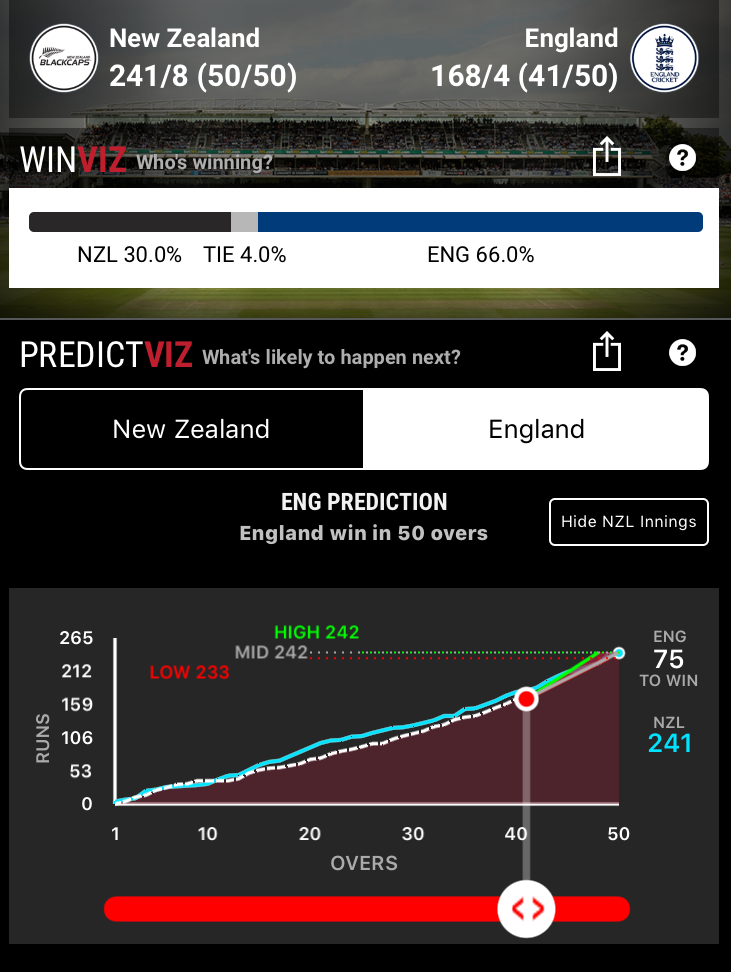Viewport: 731px width, 972px height.
Task: Select the England prediction tab
Action: click(x=536, y=429)
